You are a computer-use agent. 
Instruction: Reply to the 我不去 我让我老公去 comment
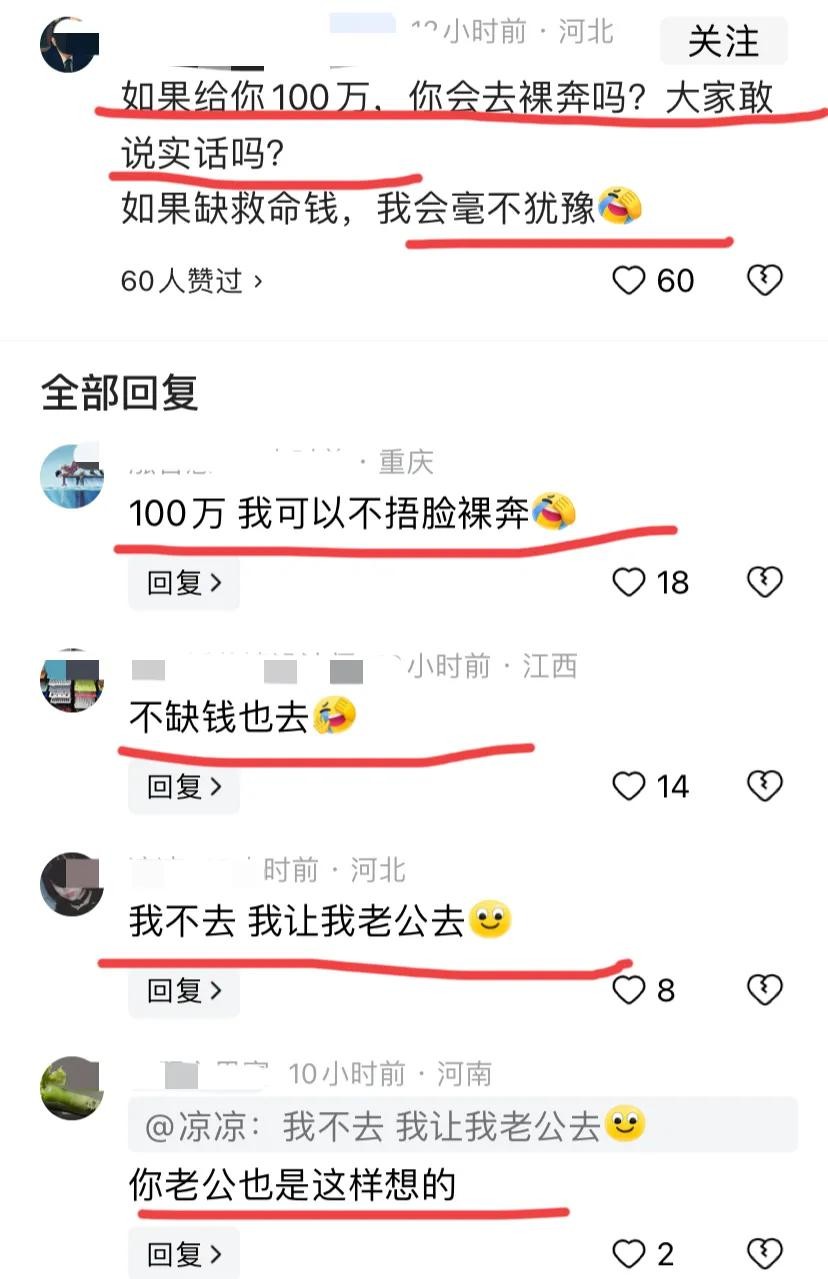184,991
